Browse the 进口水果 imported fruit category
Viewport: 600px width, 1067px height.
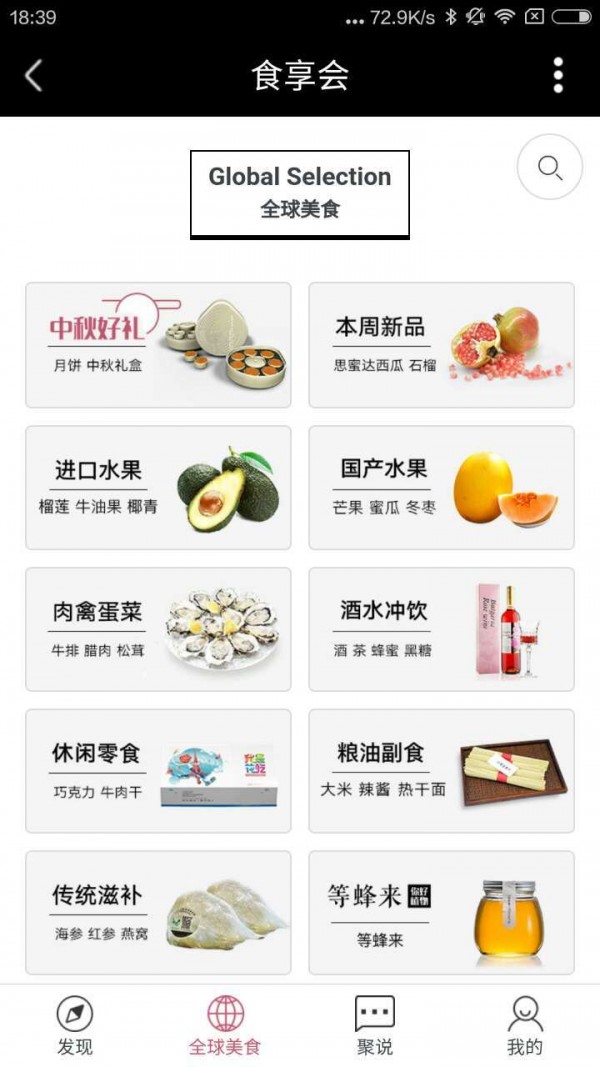click(x=158, y=488)
